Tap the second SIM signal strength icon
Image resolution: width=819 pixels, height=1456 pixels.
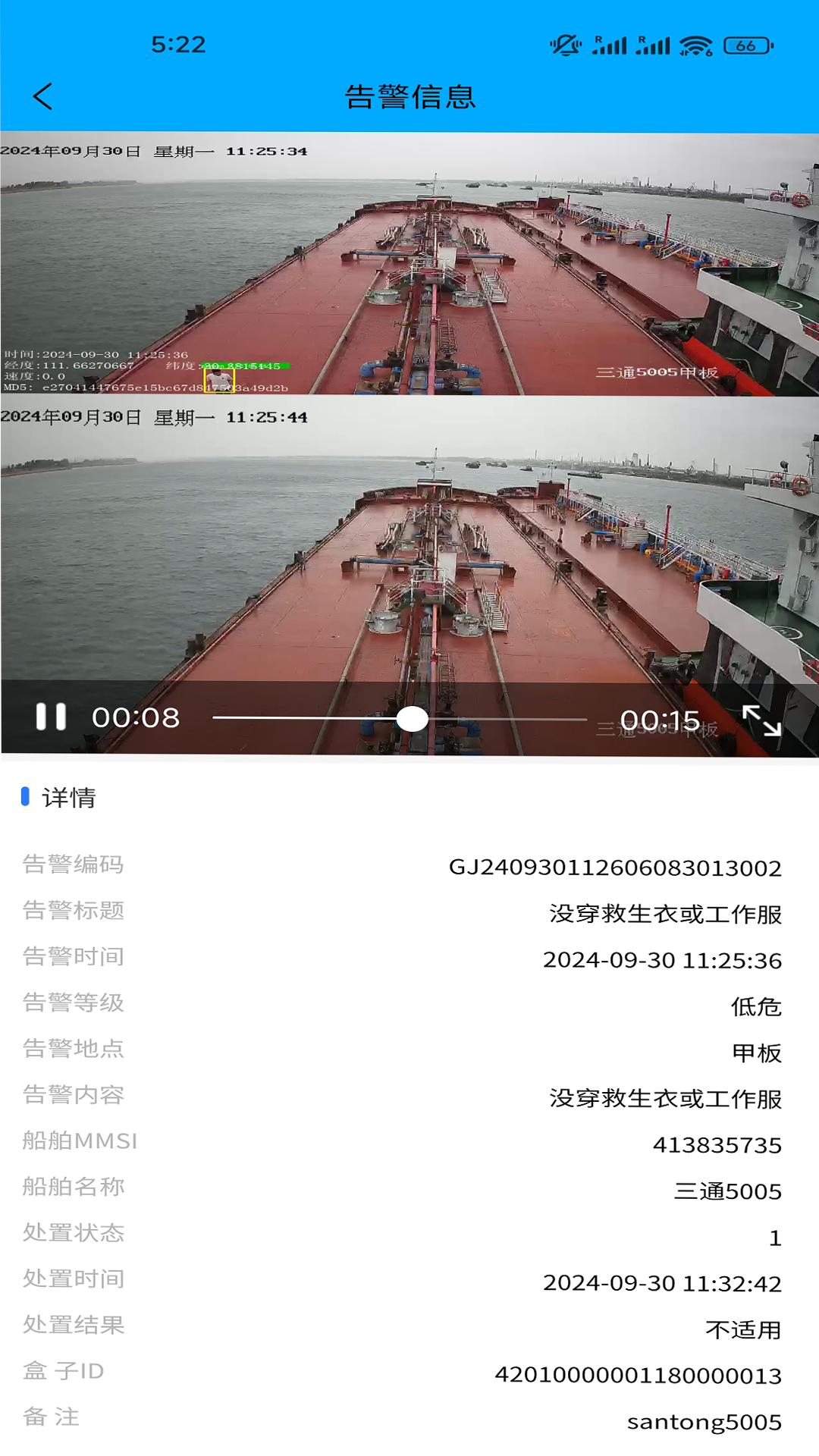click(x=654, y=45)
